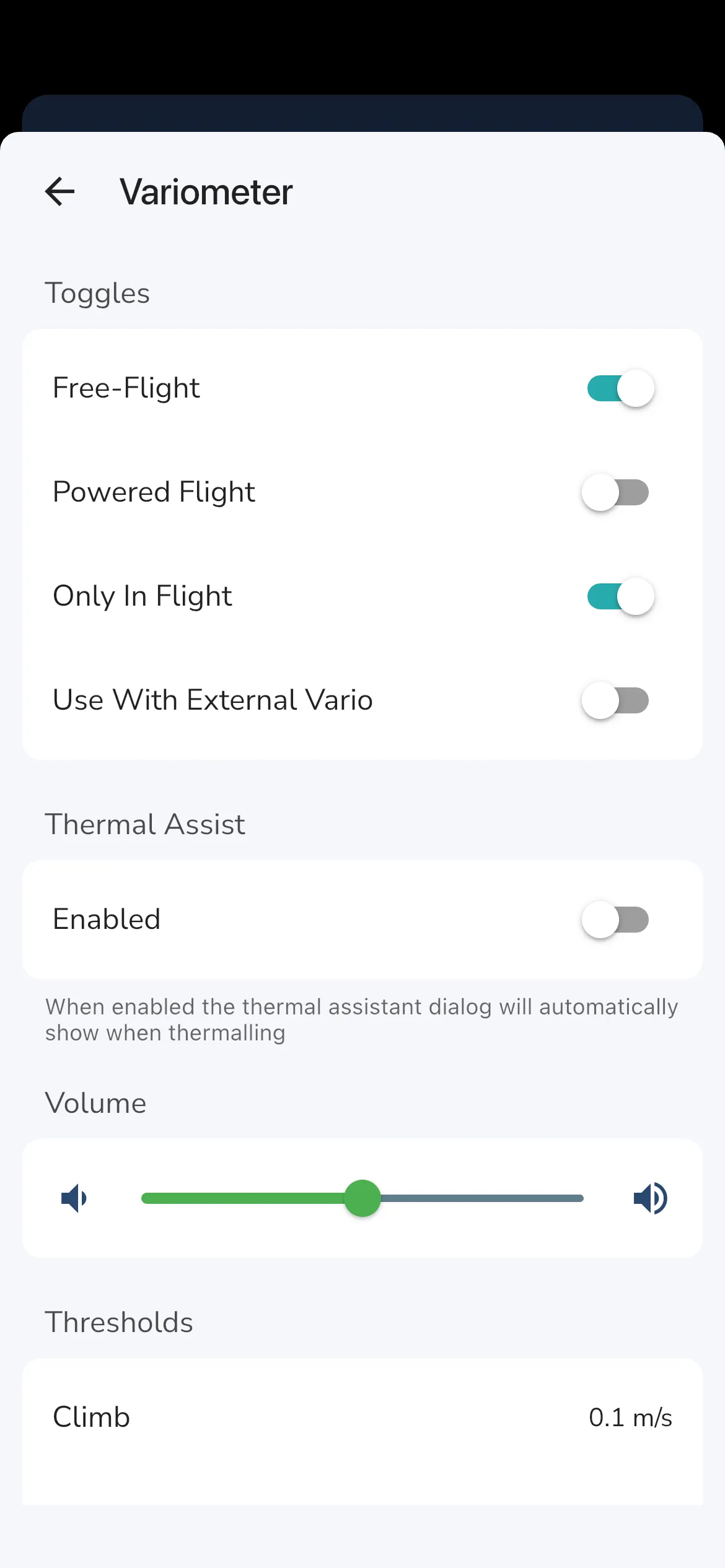Click the thermal assistant description text
725x1568 pixels.
click(362, 1019)
